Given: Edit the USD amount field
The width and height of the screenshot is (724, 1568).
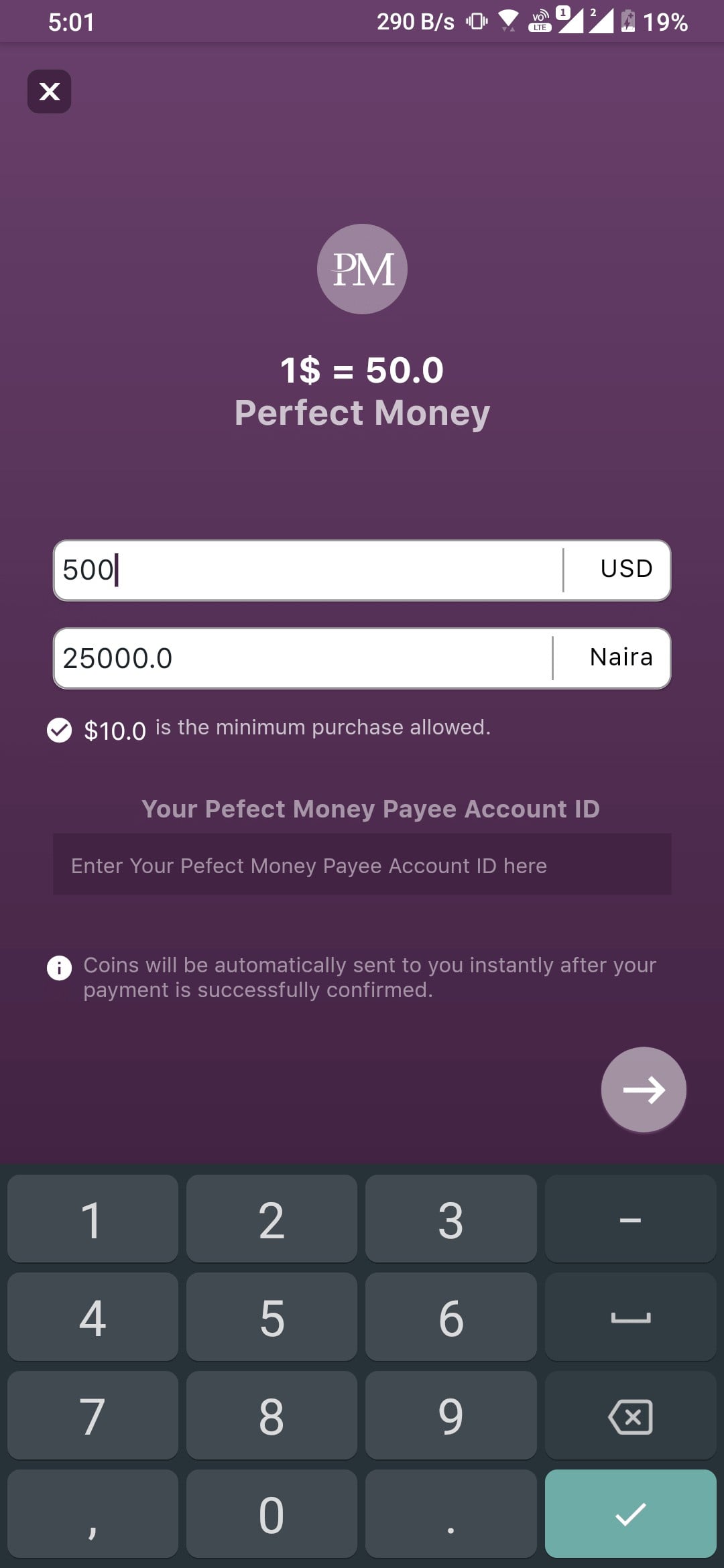Looking at the screenshot, I should coord(308,570).
